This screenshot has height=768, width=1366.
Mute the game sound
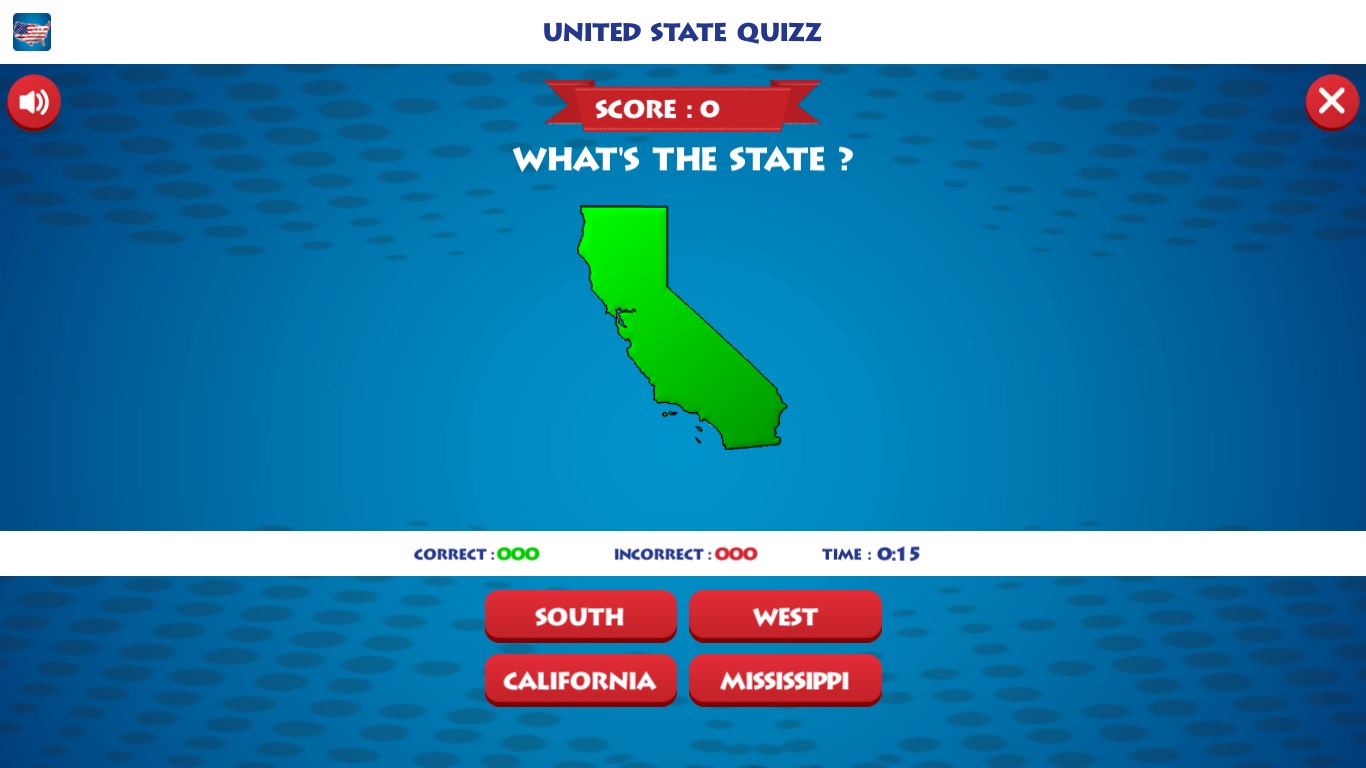(34, 102)
